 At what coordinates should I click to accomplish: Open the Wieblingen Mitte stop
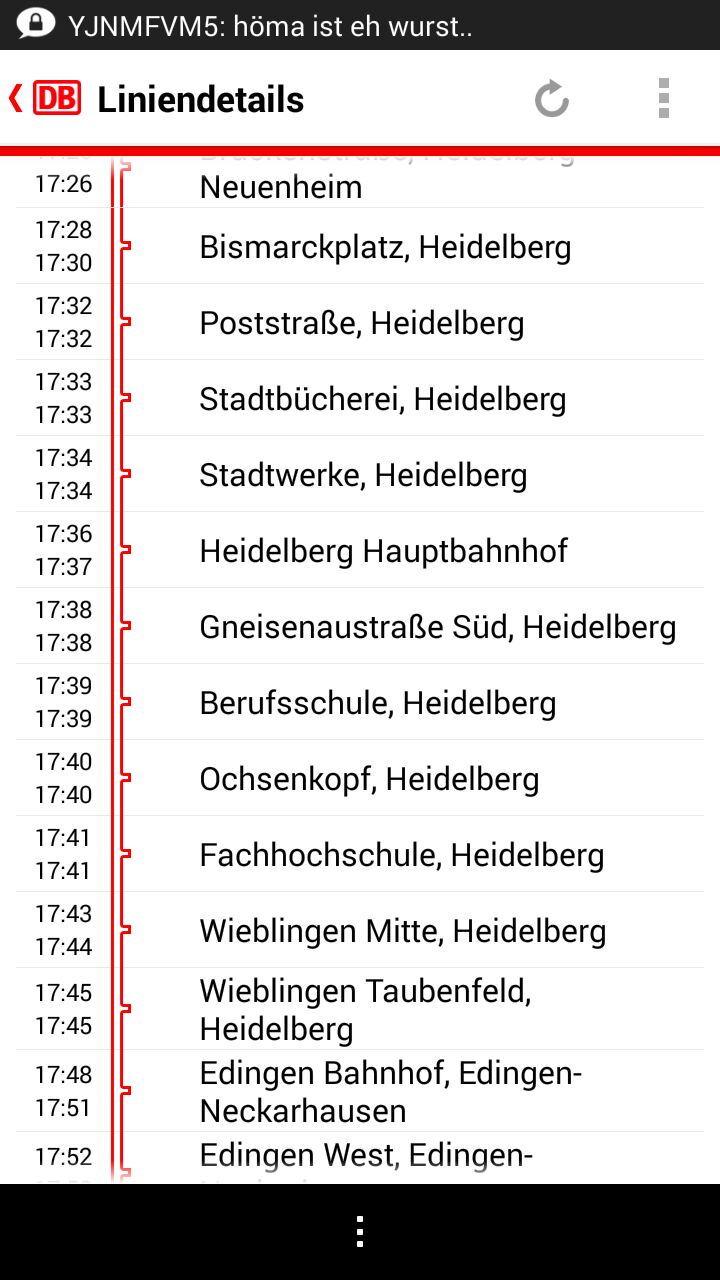point(402,931)
